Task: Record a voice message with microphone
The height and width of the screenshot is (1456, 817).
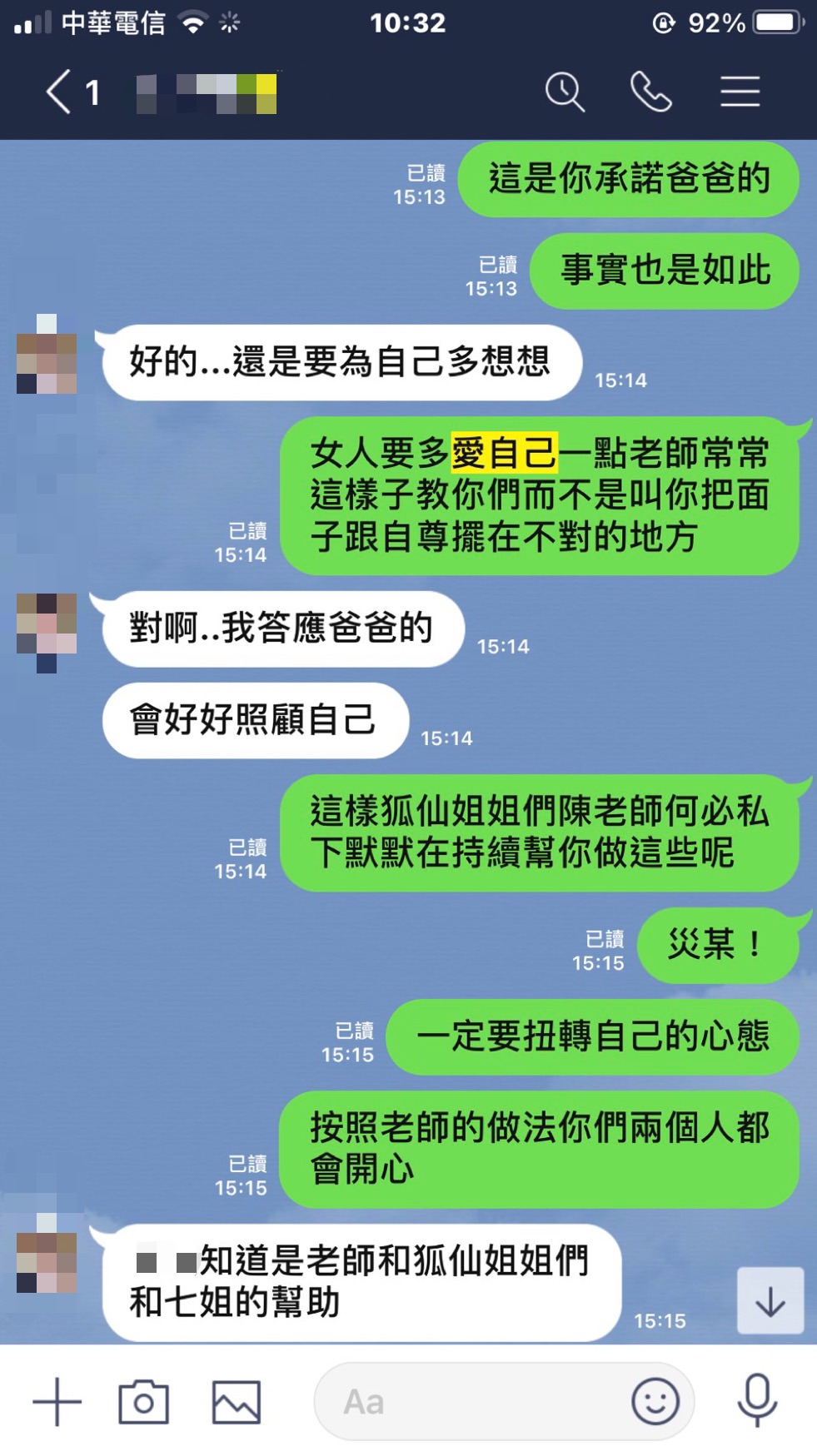Action: pyautogui.click(x=757, y=1402)
